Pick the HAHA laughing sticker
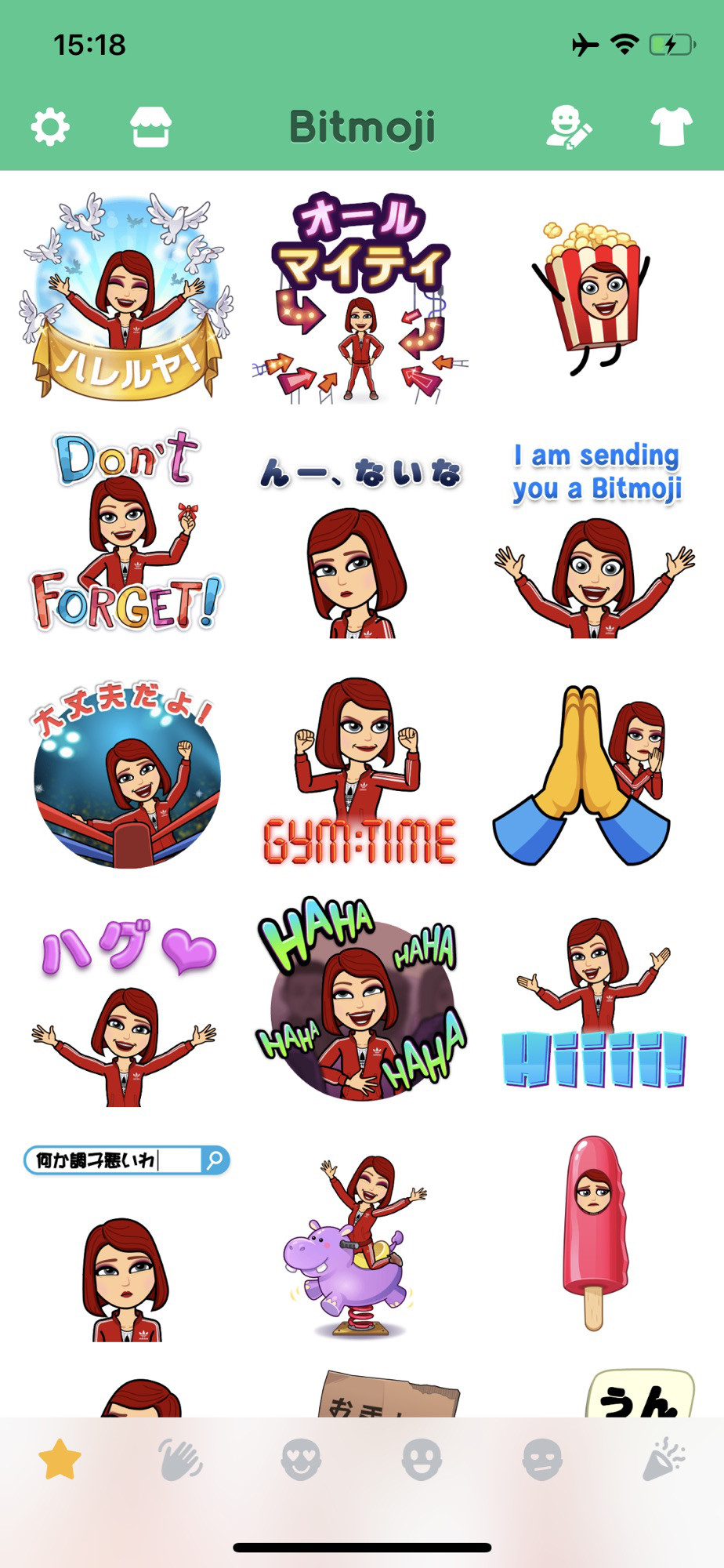 pyautogui.click(x=360, y=1000)
